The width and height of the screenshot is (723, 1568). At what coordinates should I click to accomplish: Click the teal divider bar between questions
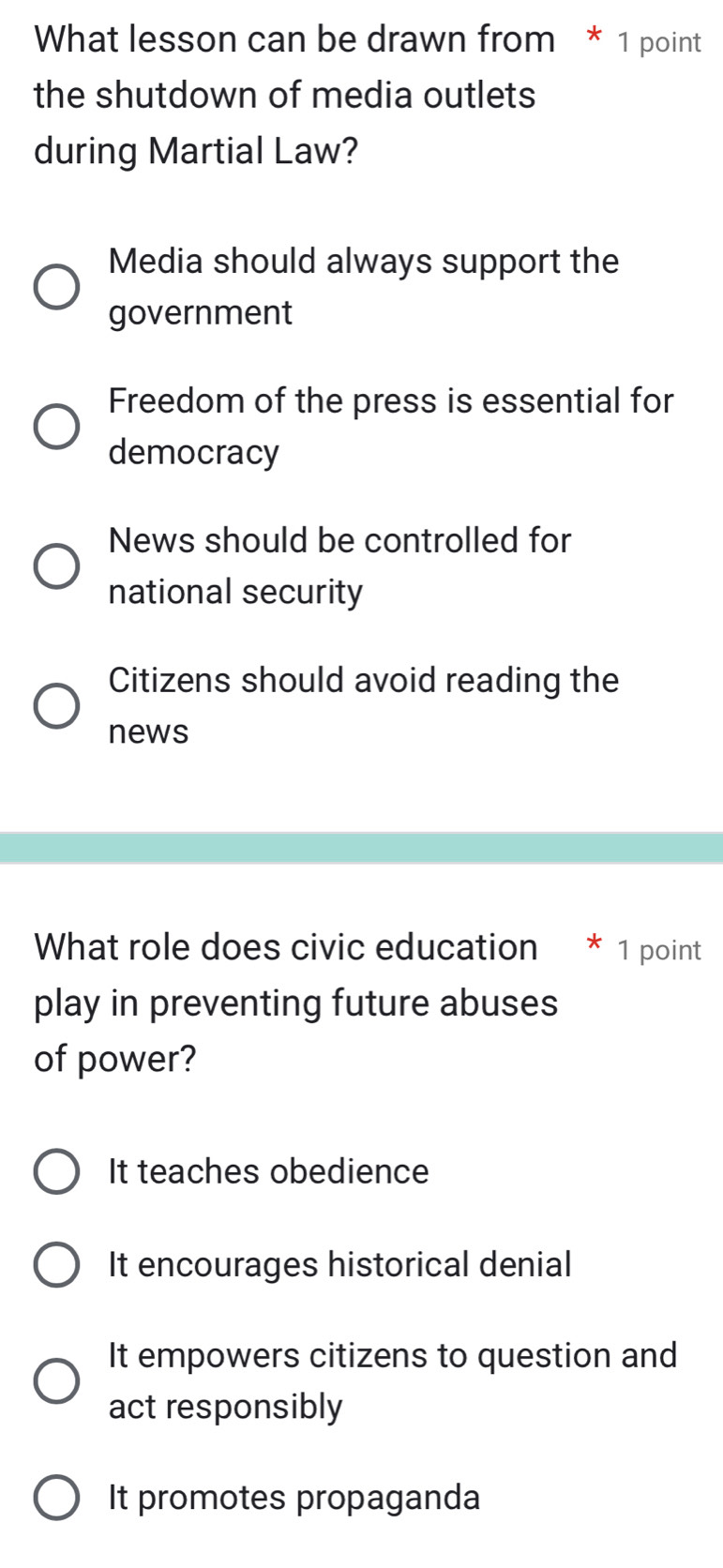coord(361,844)
